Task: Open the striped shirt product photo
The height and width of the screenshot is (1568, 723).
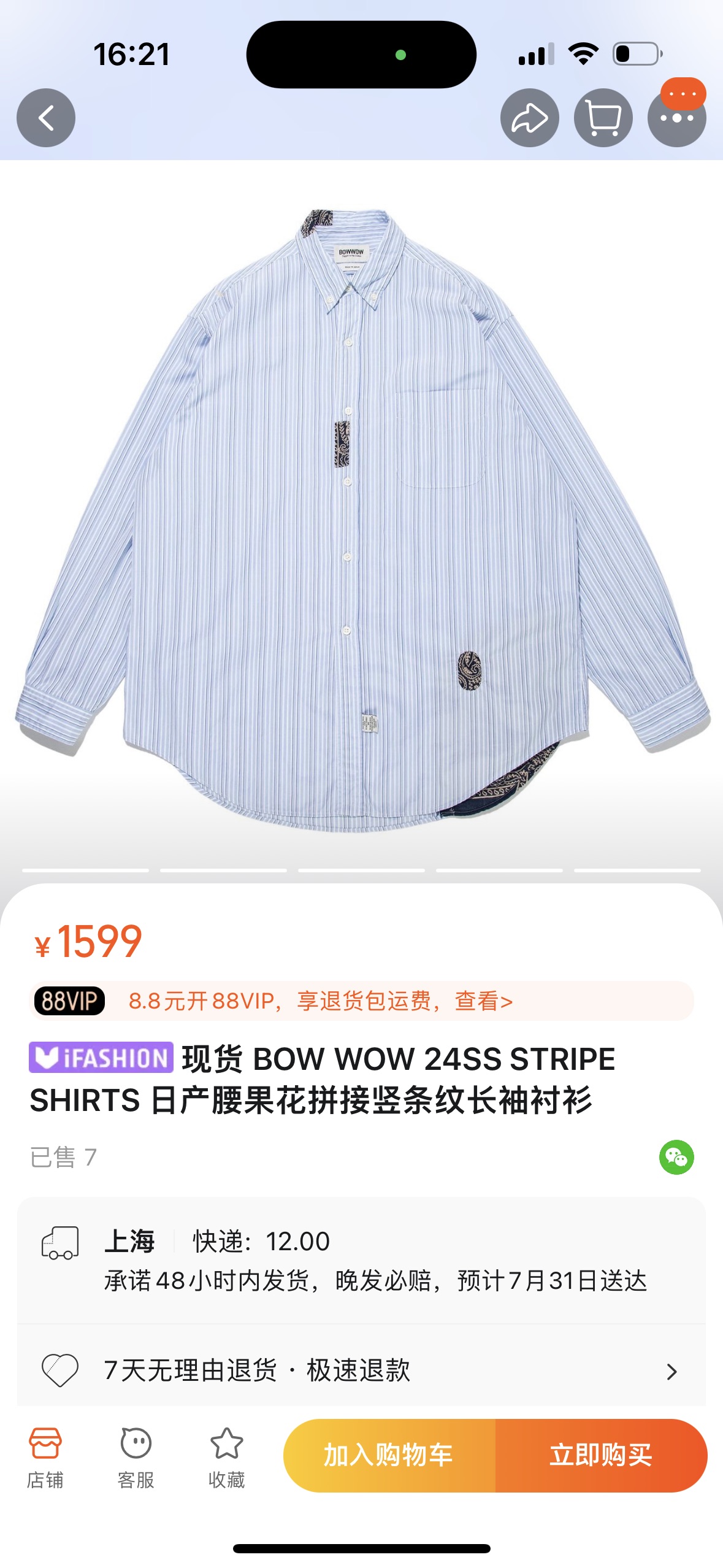Action: pos(362,521)
